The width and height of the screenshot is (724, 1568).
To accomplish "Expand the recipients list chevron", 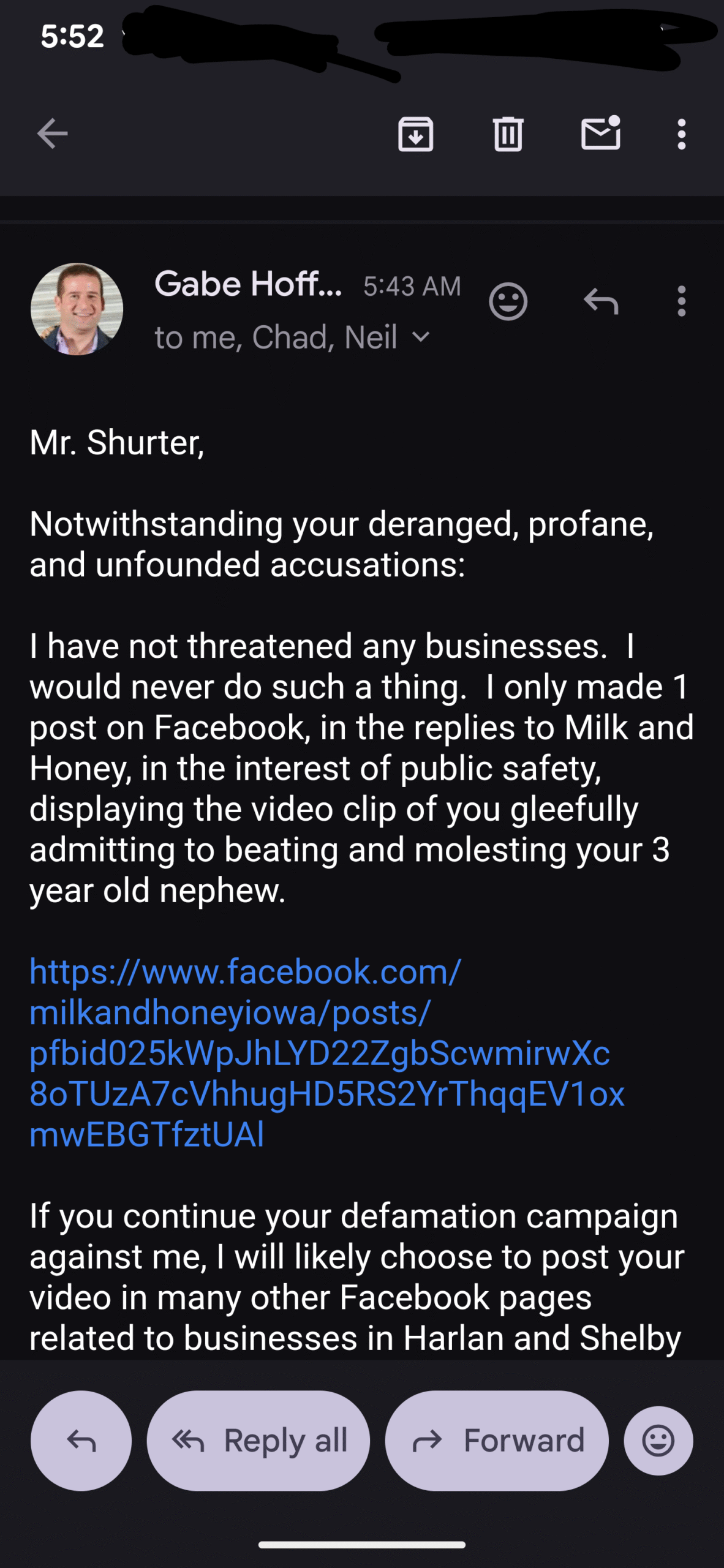I will pos(421,337).
